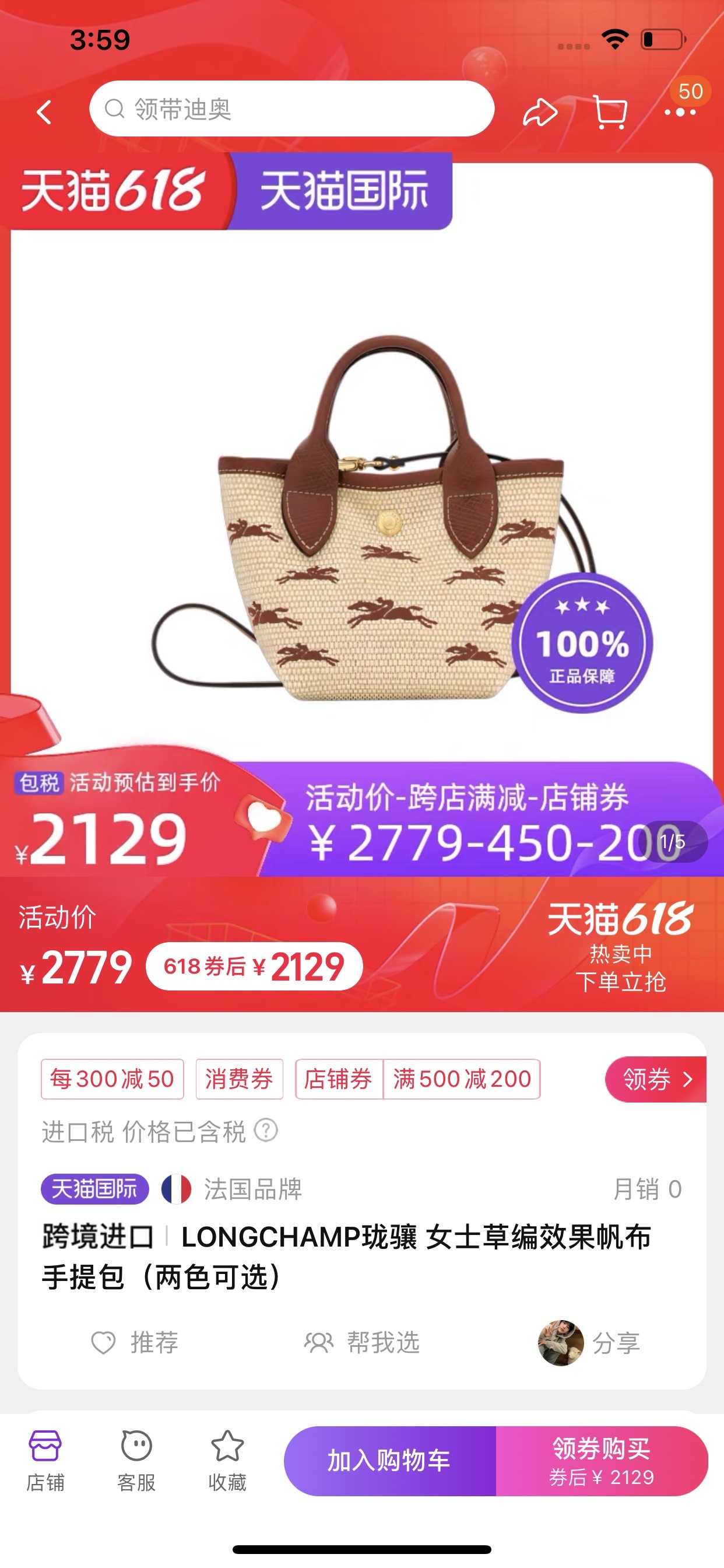Open 帮我选 to ask friends

tap(363, 1342)
